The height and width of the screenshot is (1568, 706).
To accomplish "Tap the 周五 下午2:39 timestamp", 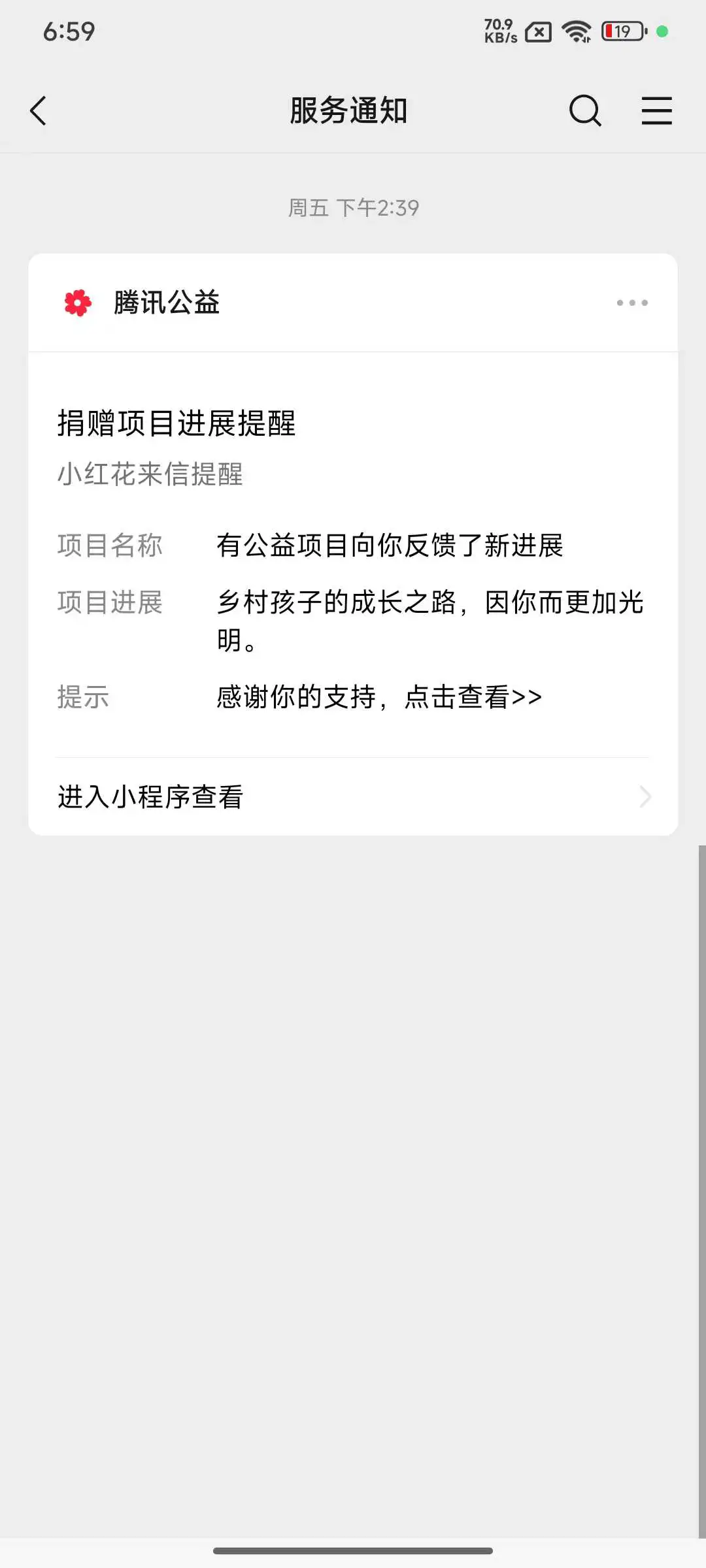I will click(x=353, y=208).
